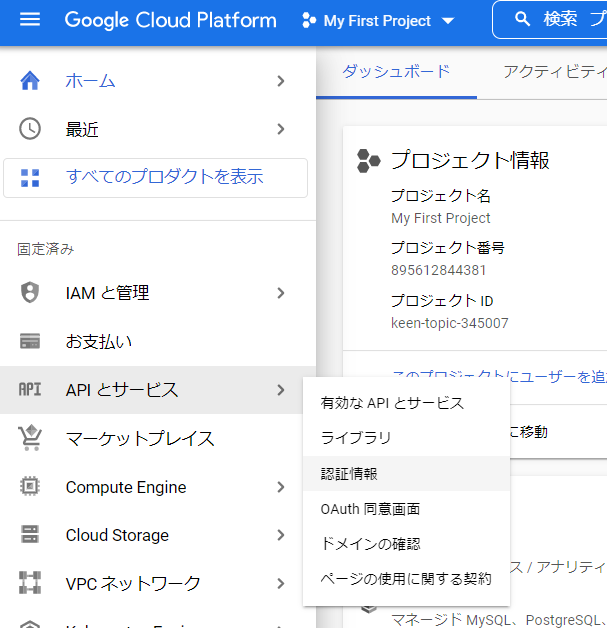Switch to the ダッシュボード tab
Screen dimensions: 607x628
[x=396, y=71]
